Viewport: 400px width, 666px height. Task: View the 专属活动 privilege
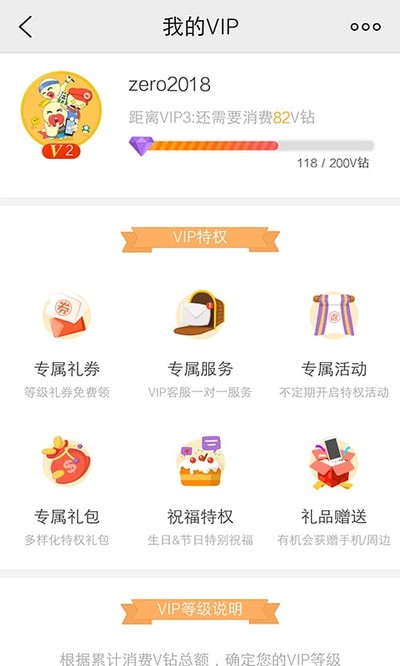pyautogui.click(x=334, y=344)
